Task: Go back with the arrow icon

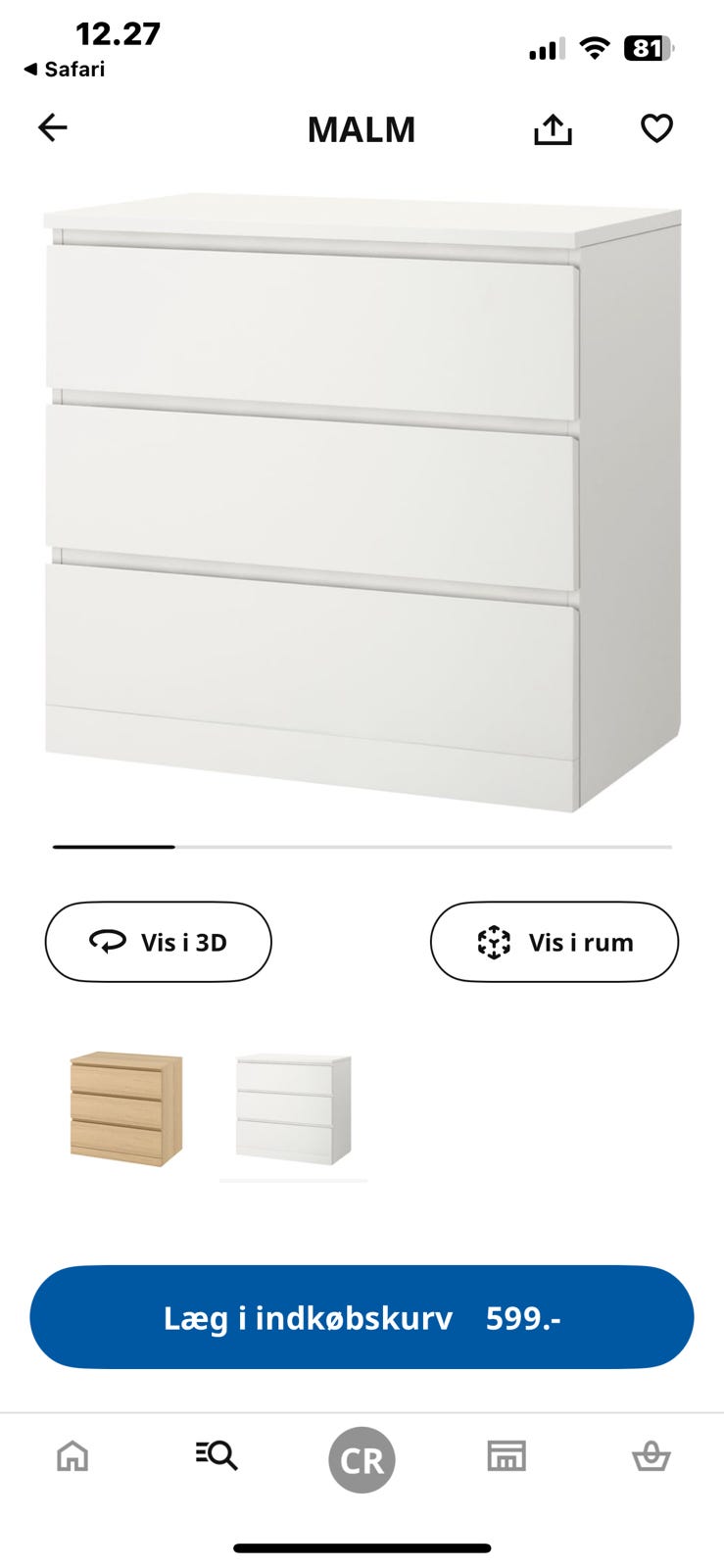Action: [52, 127]
